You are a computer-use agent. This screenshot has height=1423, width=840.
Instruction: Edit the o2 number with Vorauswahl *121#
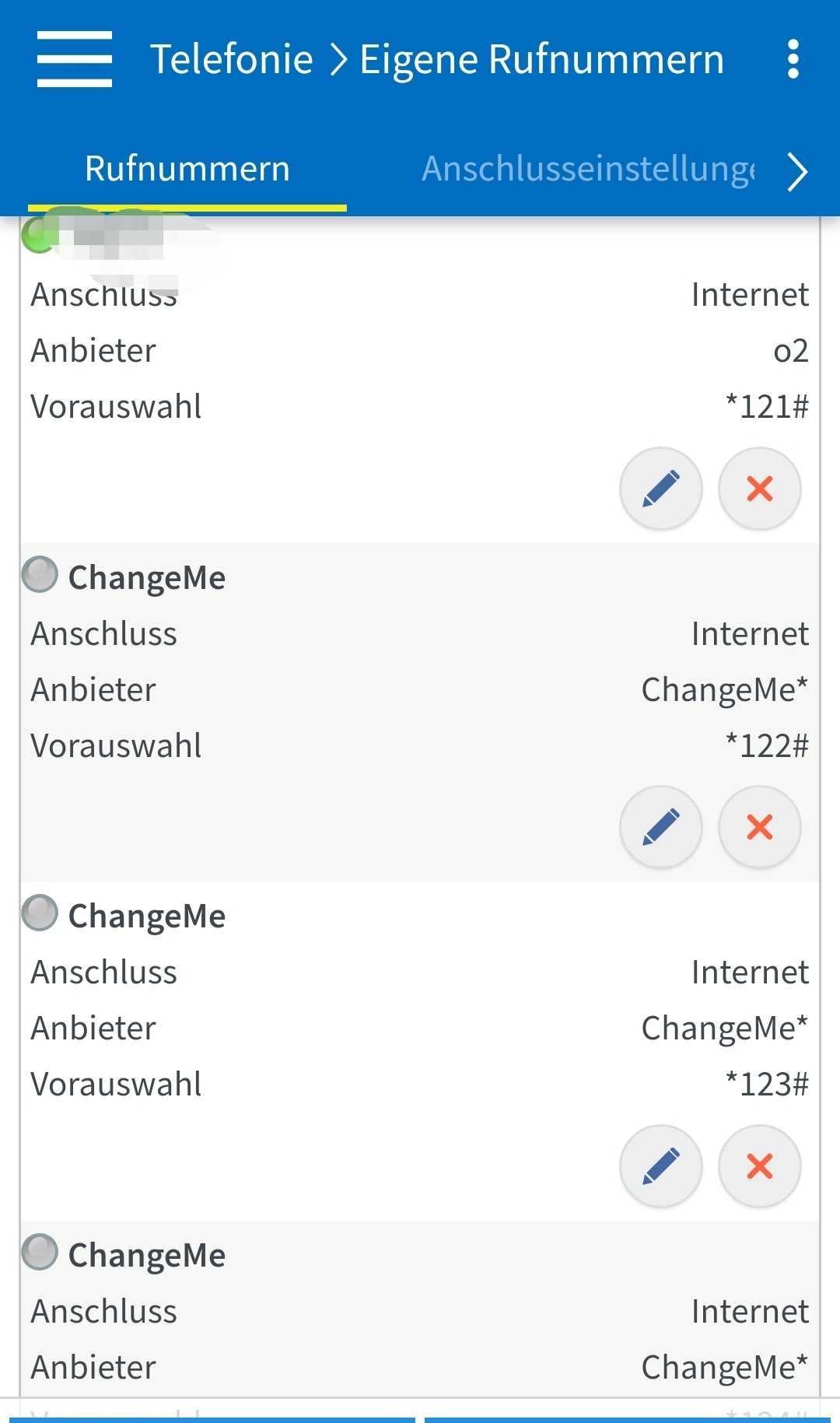[x=661, y=489]
